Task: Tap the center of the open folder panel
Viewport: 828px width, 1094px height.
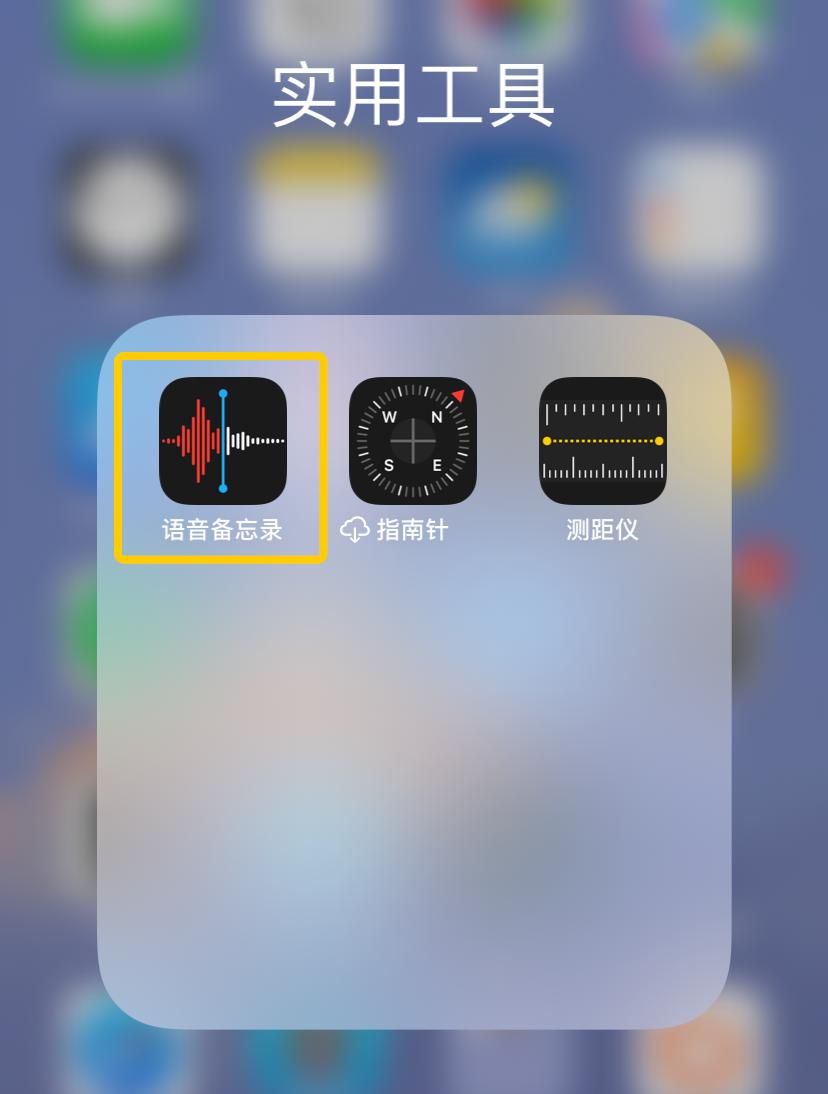Action: pyautogui.click(x=414, y=670)
